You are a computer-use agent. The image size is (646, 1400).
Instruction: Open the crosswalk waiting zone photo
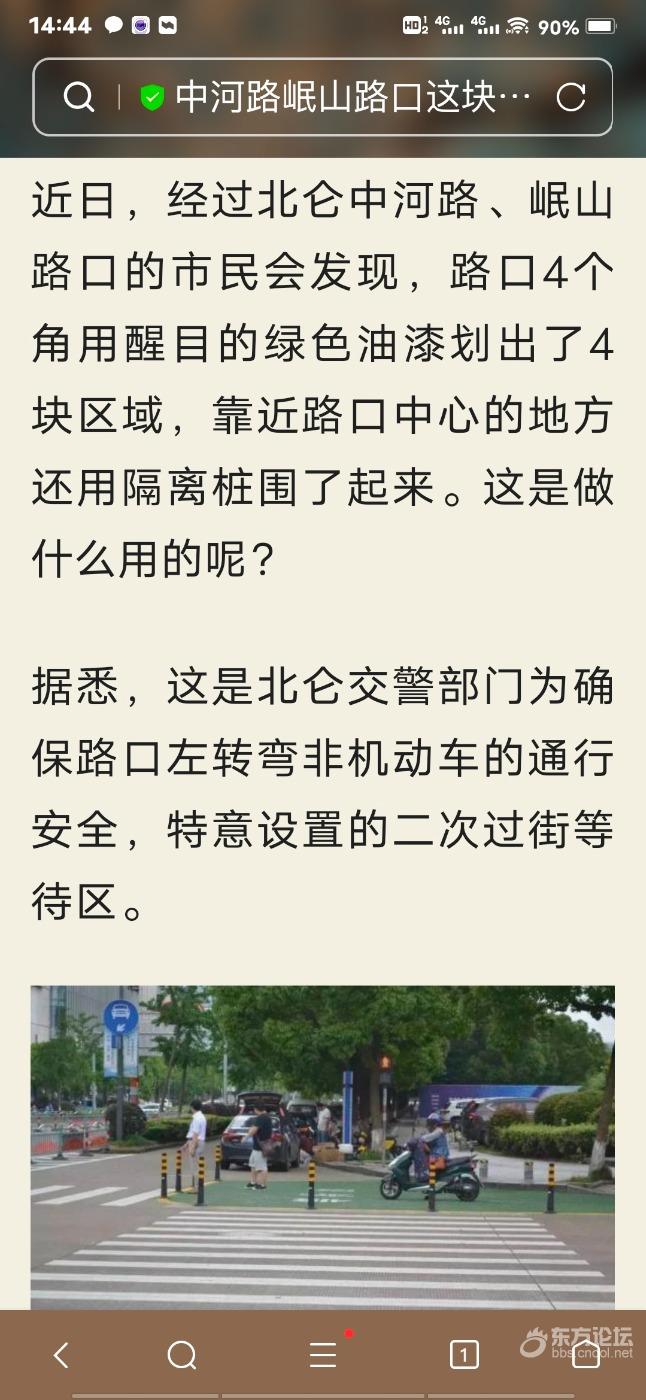[322, 1145]
